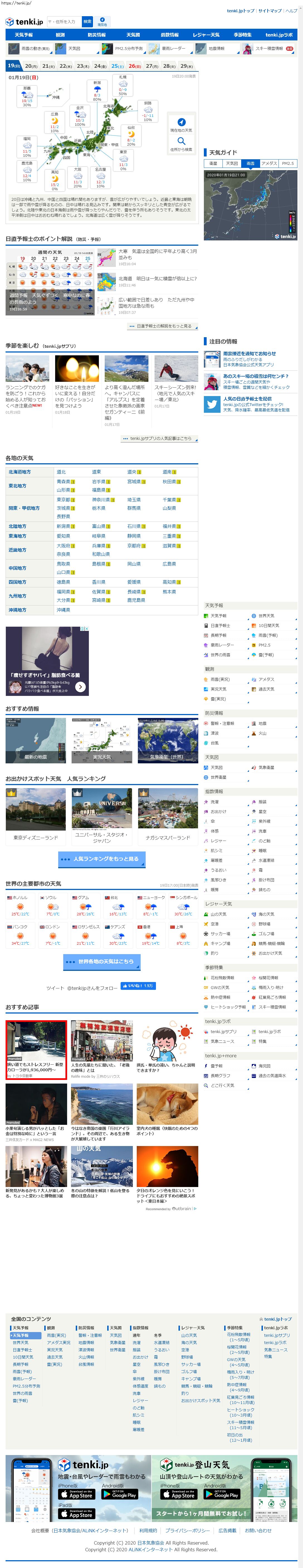Select the 20(月) date tab
This screenshot has height=1568, width=303.
[31, 66]
